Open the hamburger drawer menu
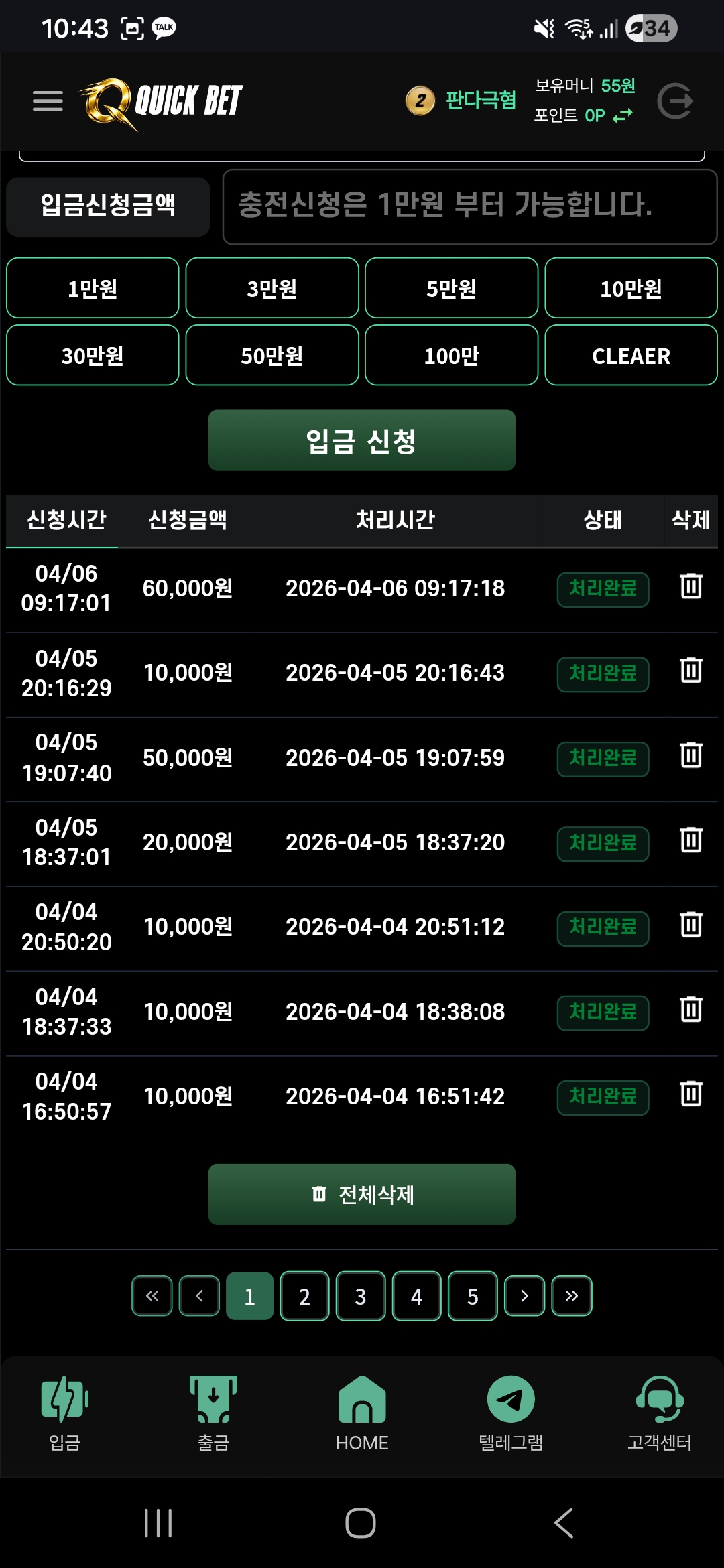 pos(48,101)
